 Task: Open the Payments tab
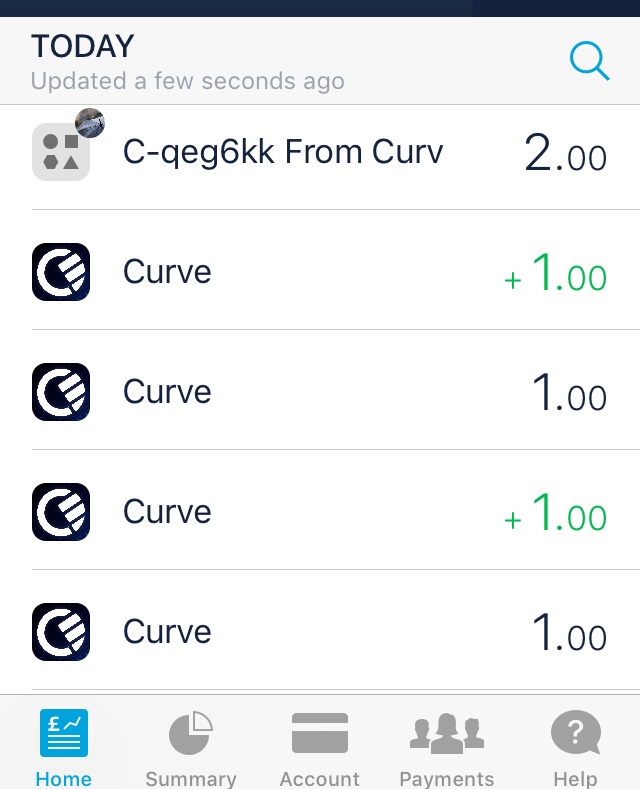click(447, 747)
